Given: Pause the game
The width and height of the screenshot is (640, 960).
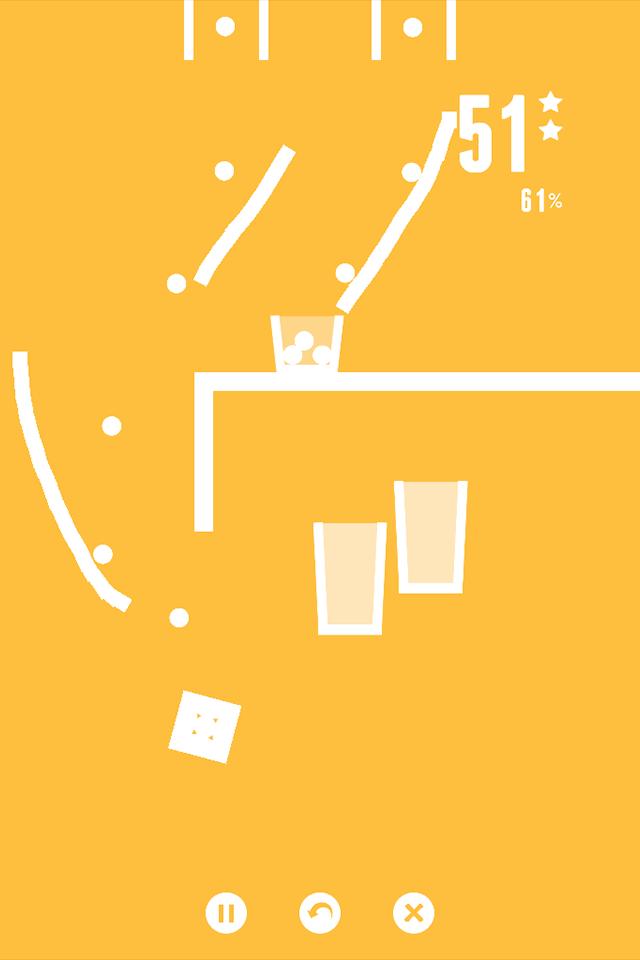Looking at the screenshot, I should click(x=226, y=913).
